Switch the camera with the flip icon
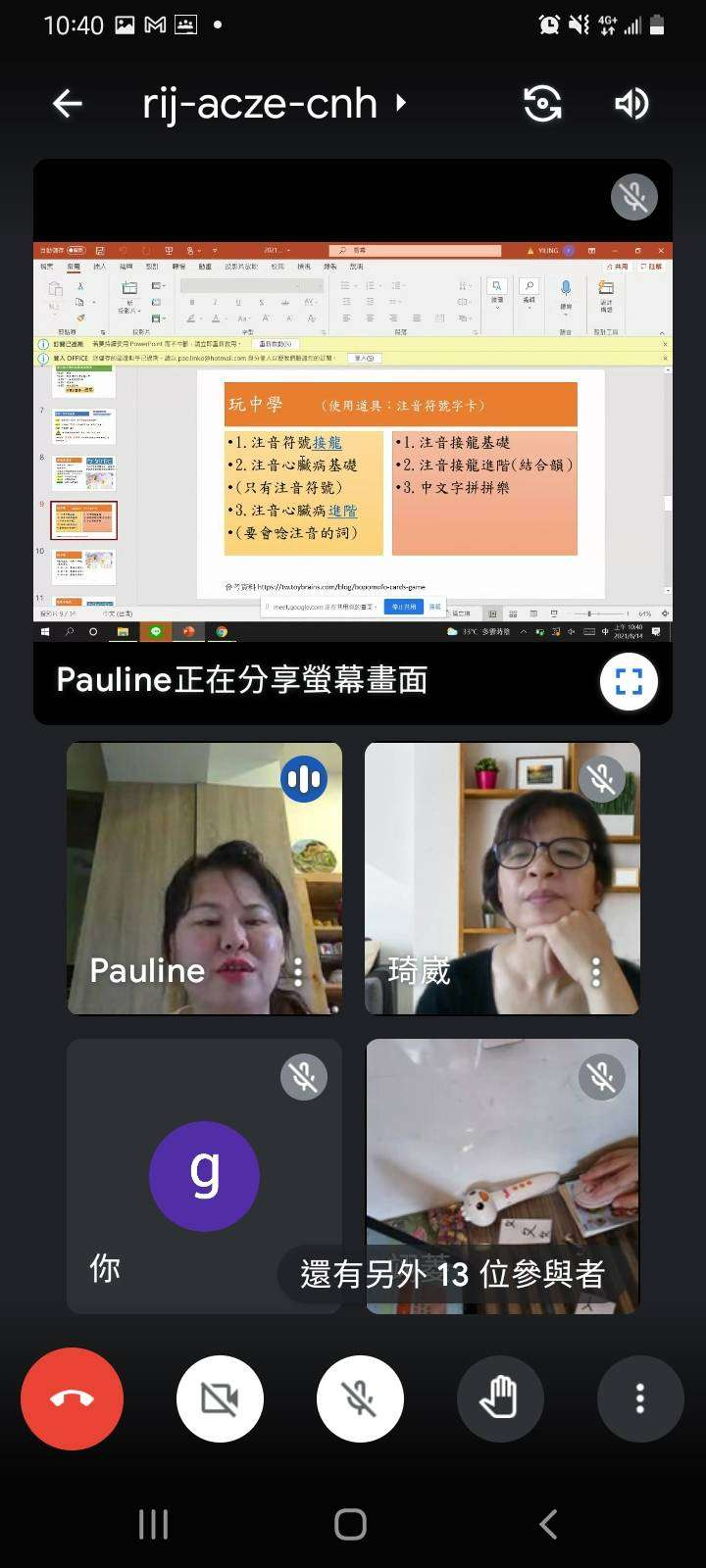706x1568 pixels. (542, 103)
